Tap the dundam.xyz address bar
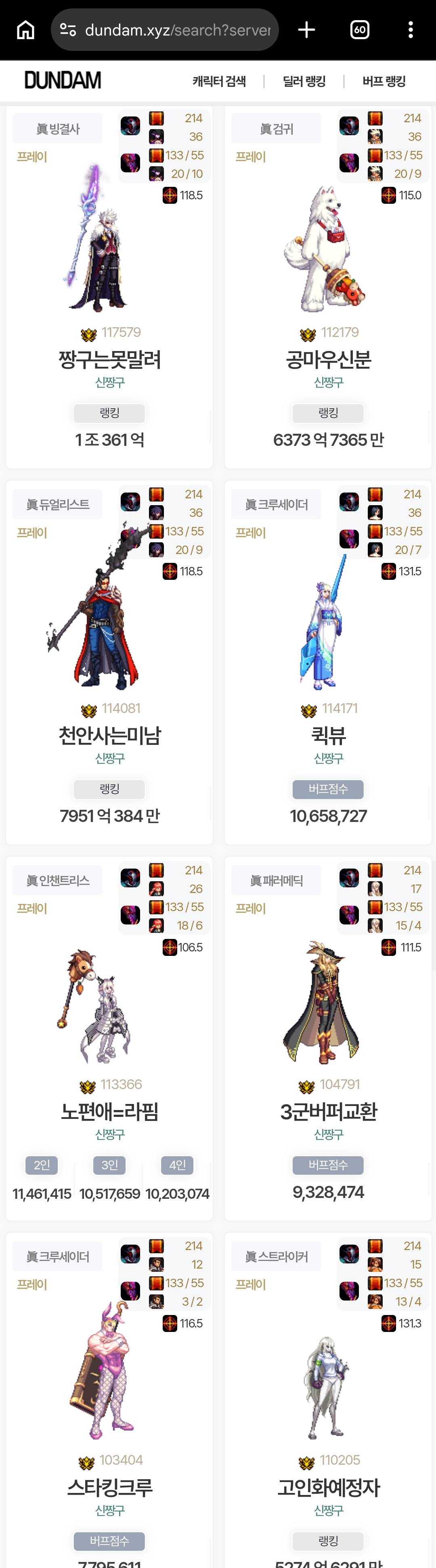Screen dimensions: 436x1568 point(165,30)
